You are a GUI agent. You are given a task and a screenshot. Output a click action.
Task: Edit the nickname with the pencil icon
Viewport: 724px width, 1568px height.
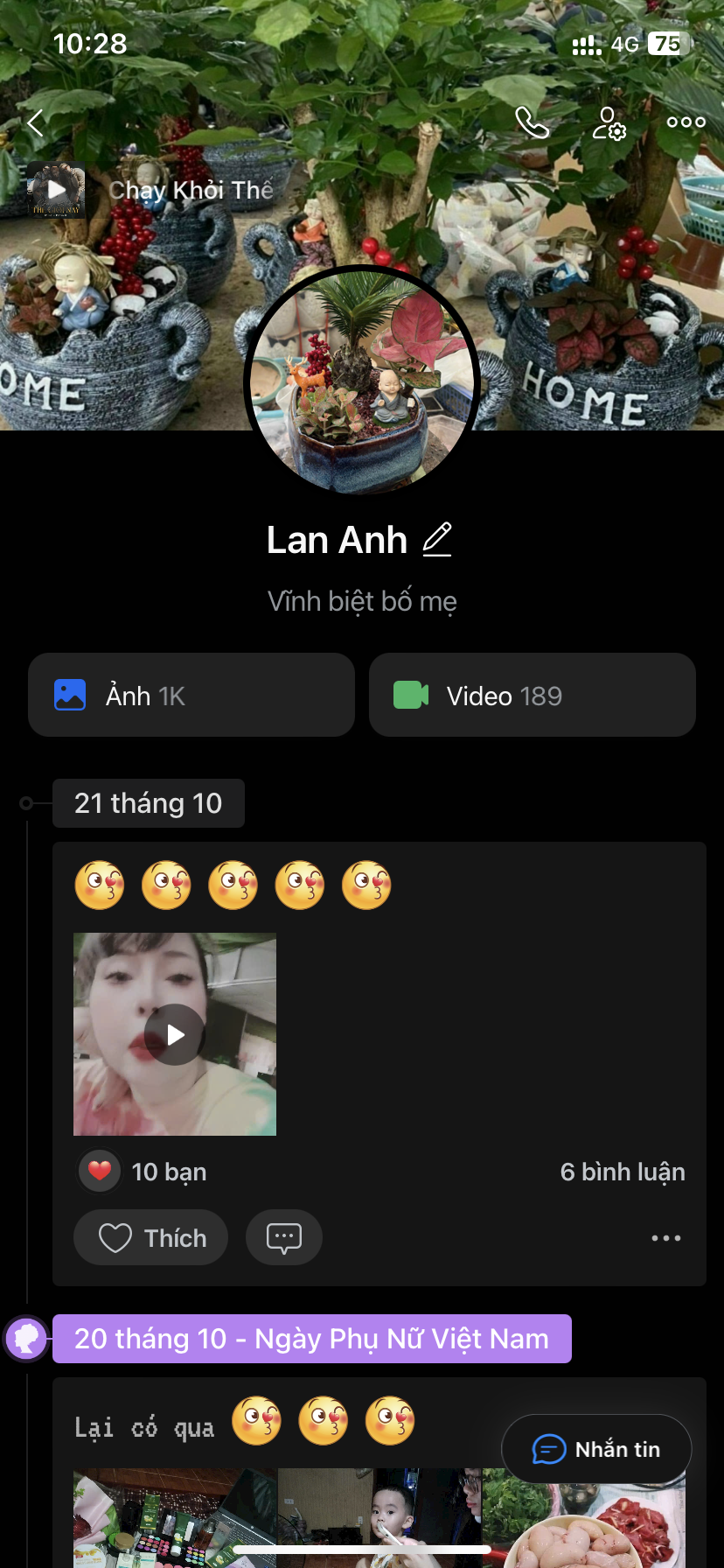[437, 539]
